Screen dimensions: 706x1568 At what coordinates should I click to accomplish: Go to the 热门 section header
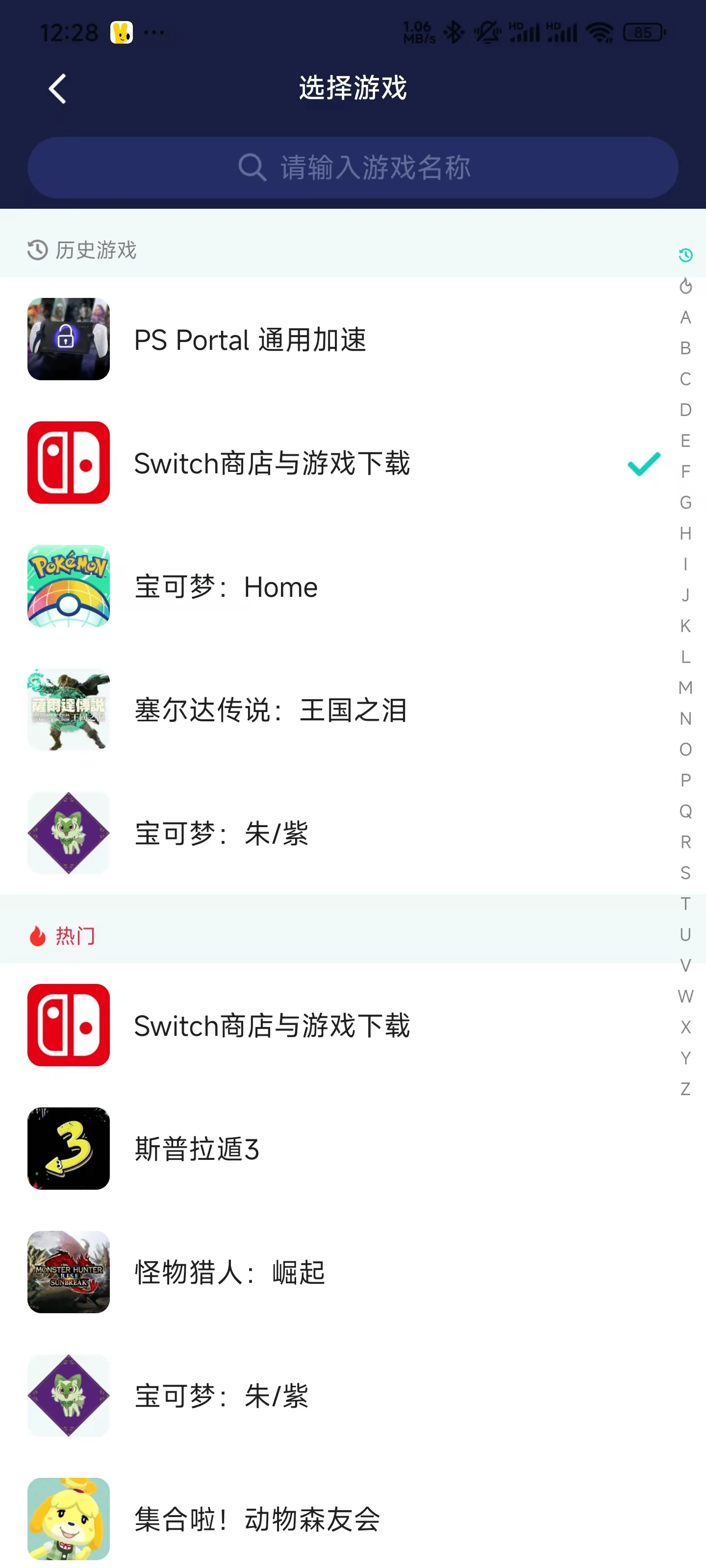point(76,935)
